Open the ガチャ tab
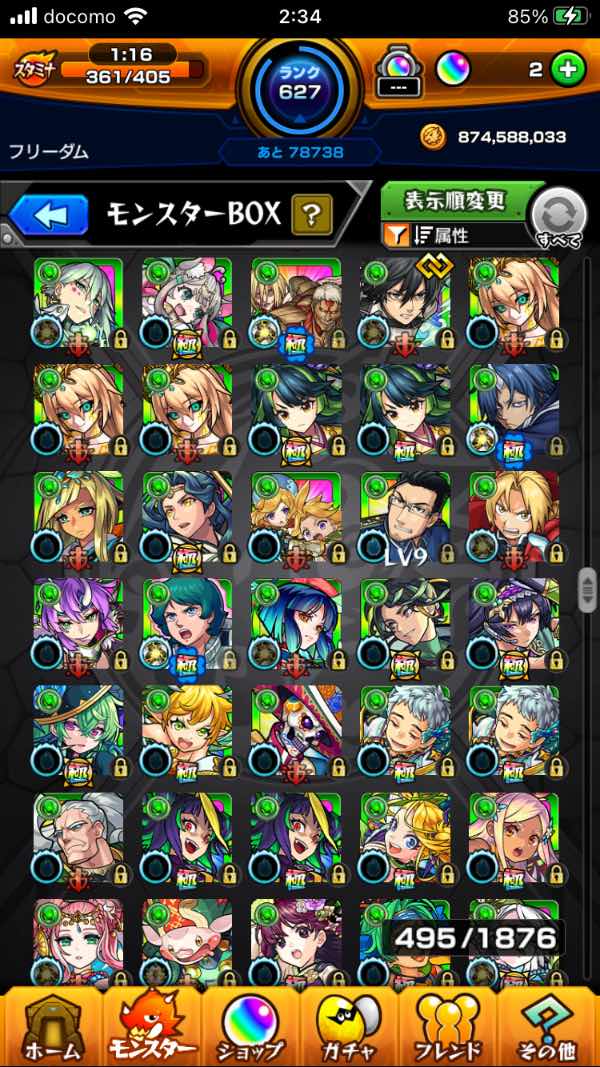 [x=350, y=1025]
